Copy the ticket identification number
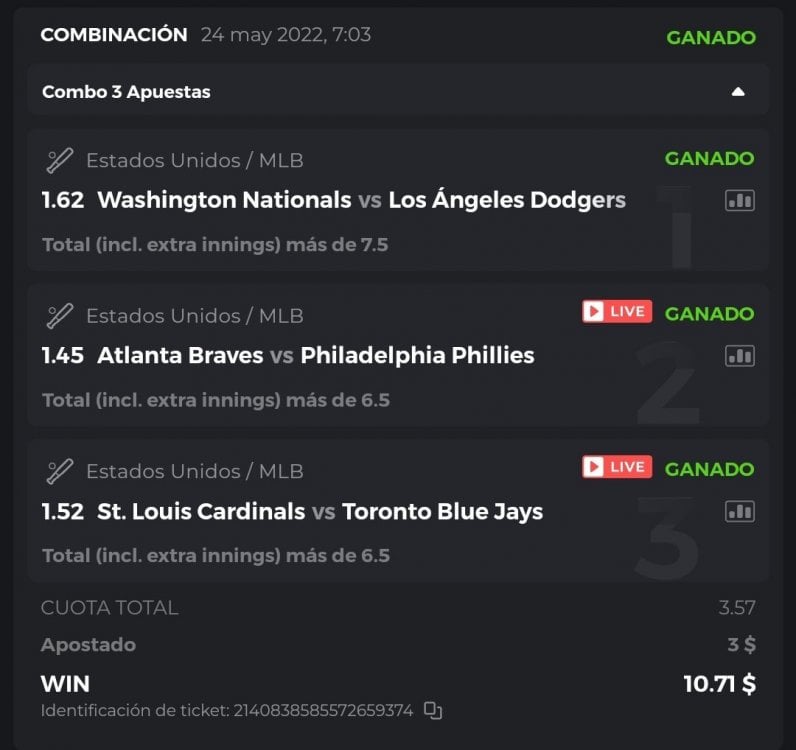This screenshot has height=750, width=796. pos(433,711)
